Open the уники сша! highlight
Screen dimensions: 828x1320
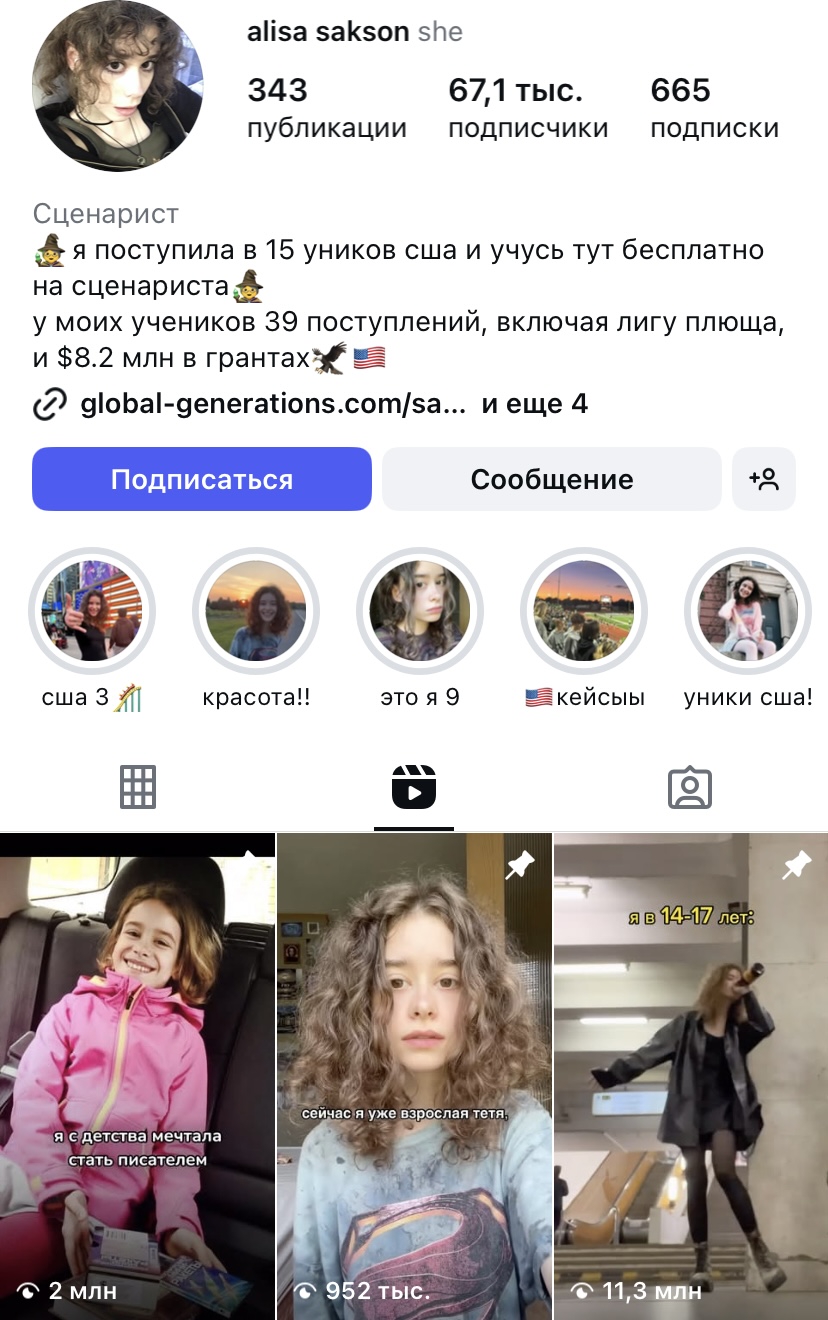(748, 610)
